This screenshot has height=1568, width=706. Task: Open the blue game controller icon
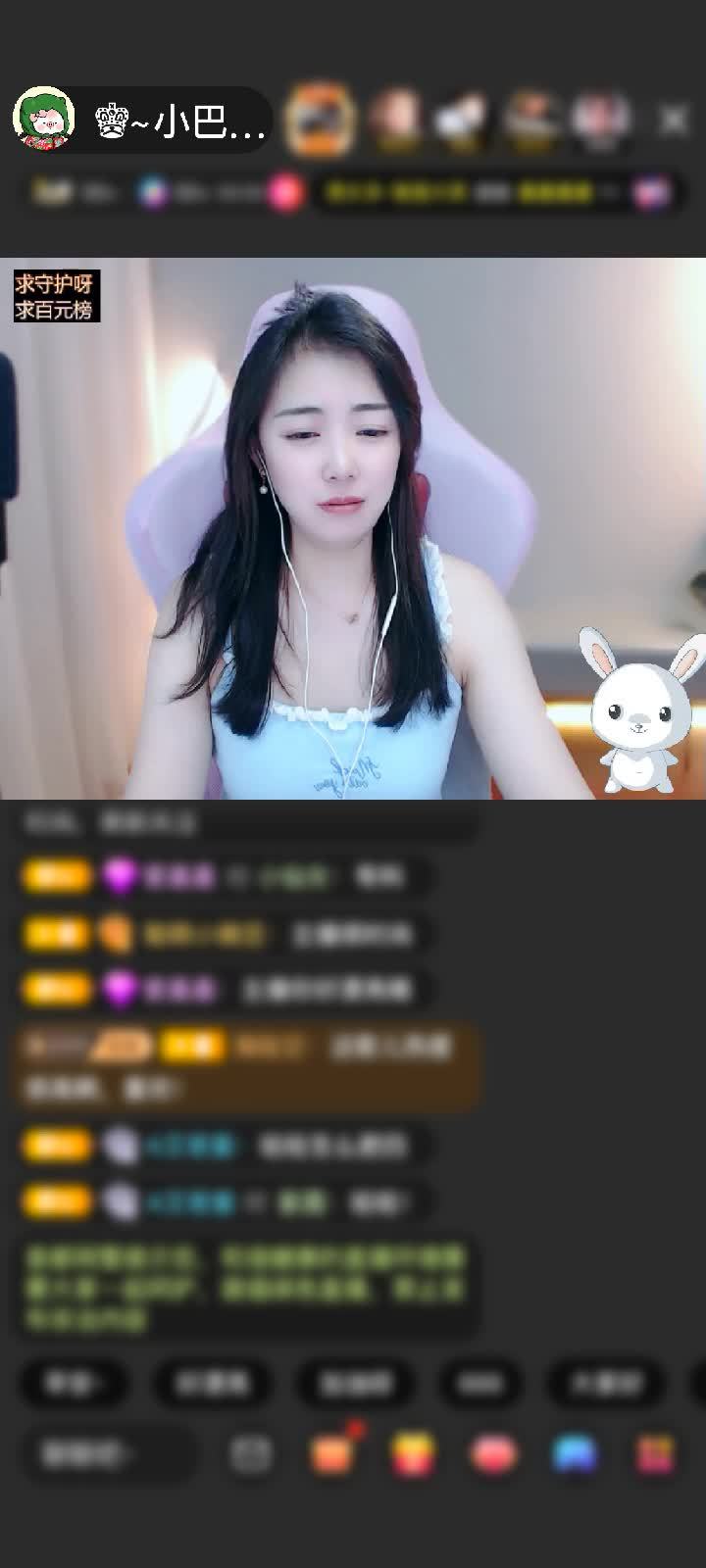coord(575,1454)
